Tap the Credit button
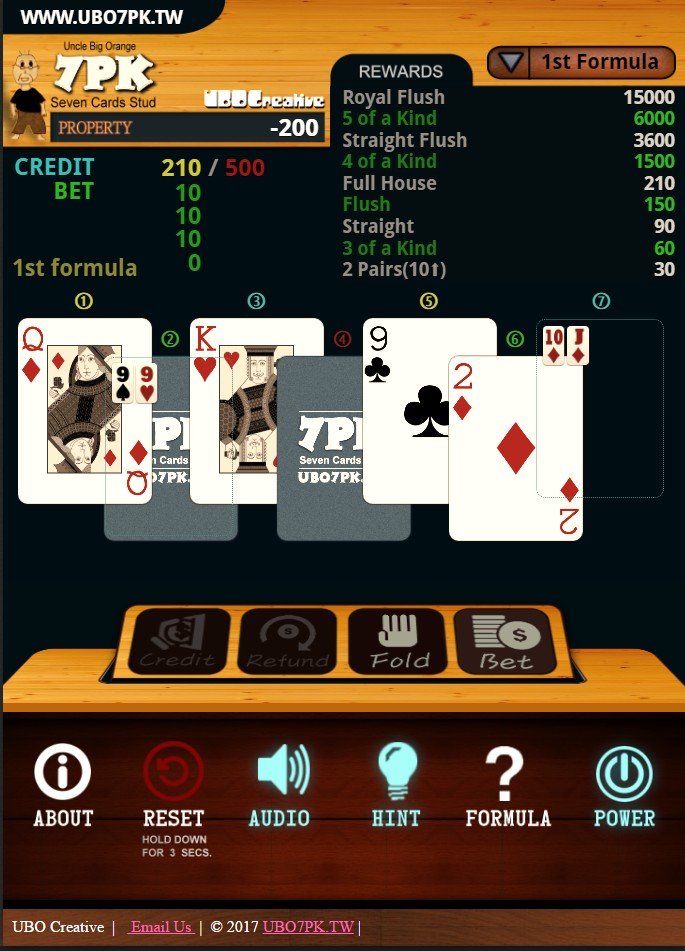Viewport: 685px width, 951px height. coord(179,641)
